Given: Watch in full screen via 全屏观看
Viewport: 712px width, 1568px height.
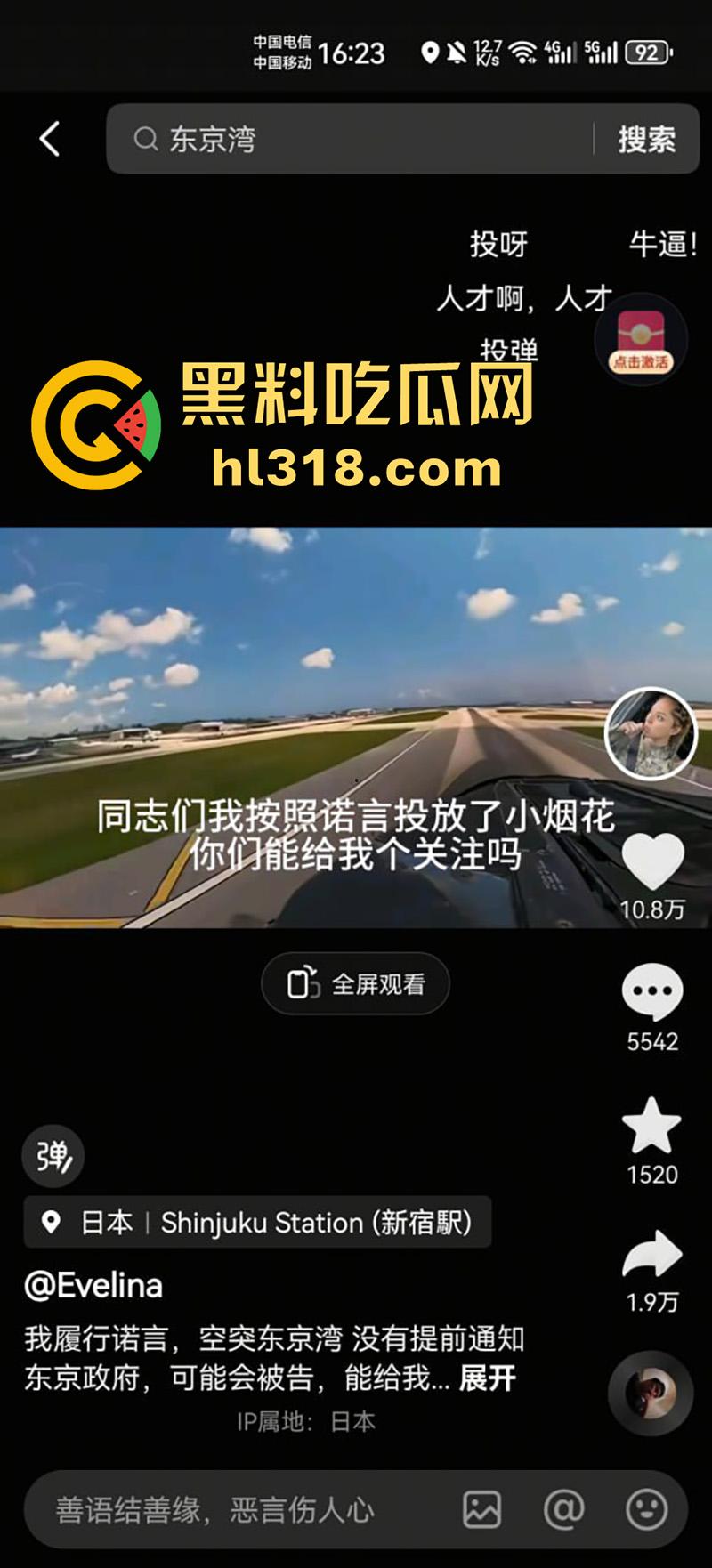Looking at the screenshot, I should click(x=355, y=984).
